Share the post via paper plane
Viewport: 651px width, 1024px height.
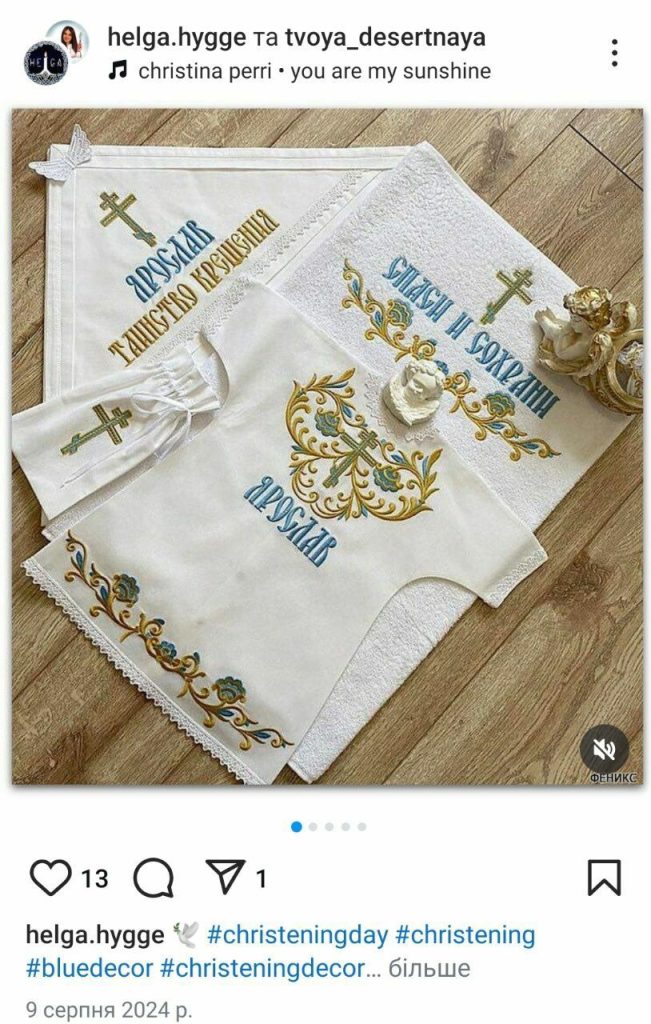[225, 878]
